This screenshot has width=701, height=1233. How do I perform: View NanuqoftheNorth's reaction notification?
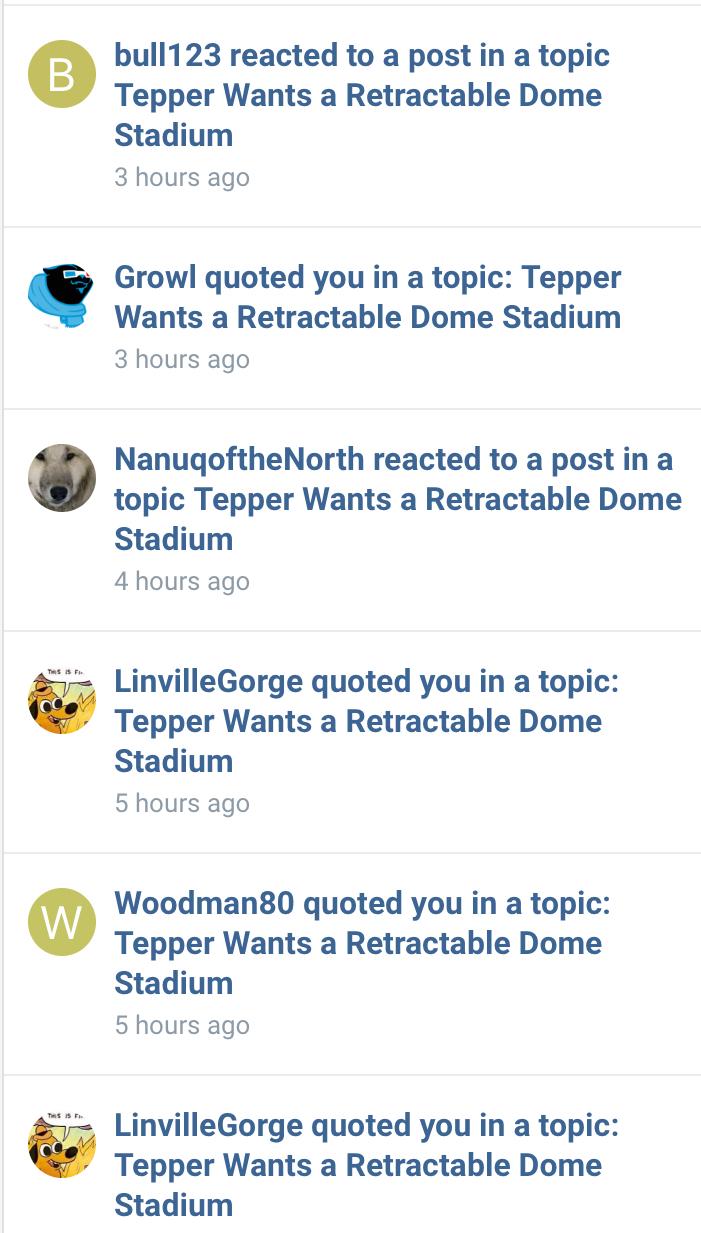(x=398, y=499)
